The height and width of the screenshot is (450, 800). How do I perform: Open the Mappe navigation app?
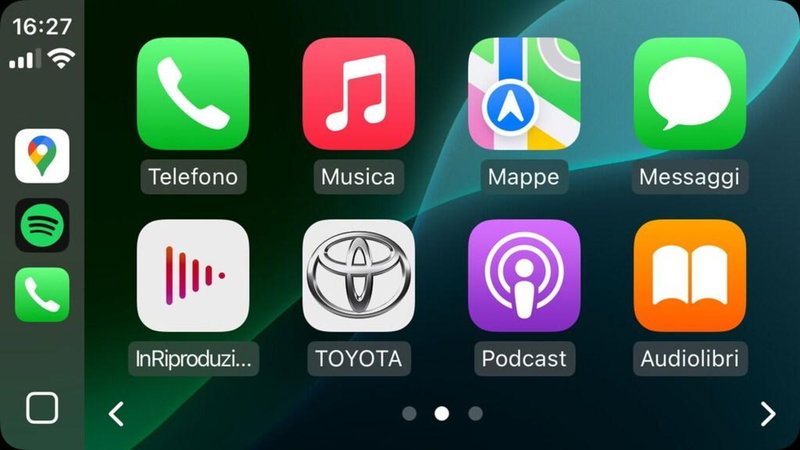(524, 94)
